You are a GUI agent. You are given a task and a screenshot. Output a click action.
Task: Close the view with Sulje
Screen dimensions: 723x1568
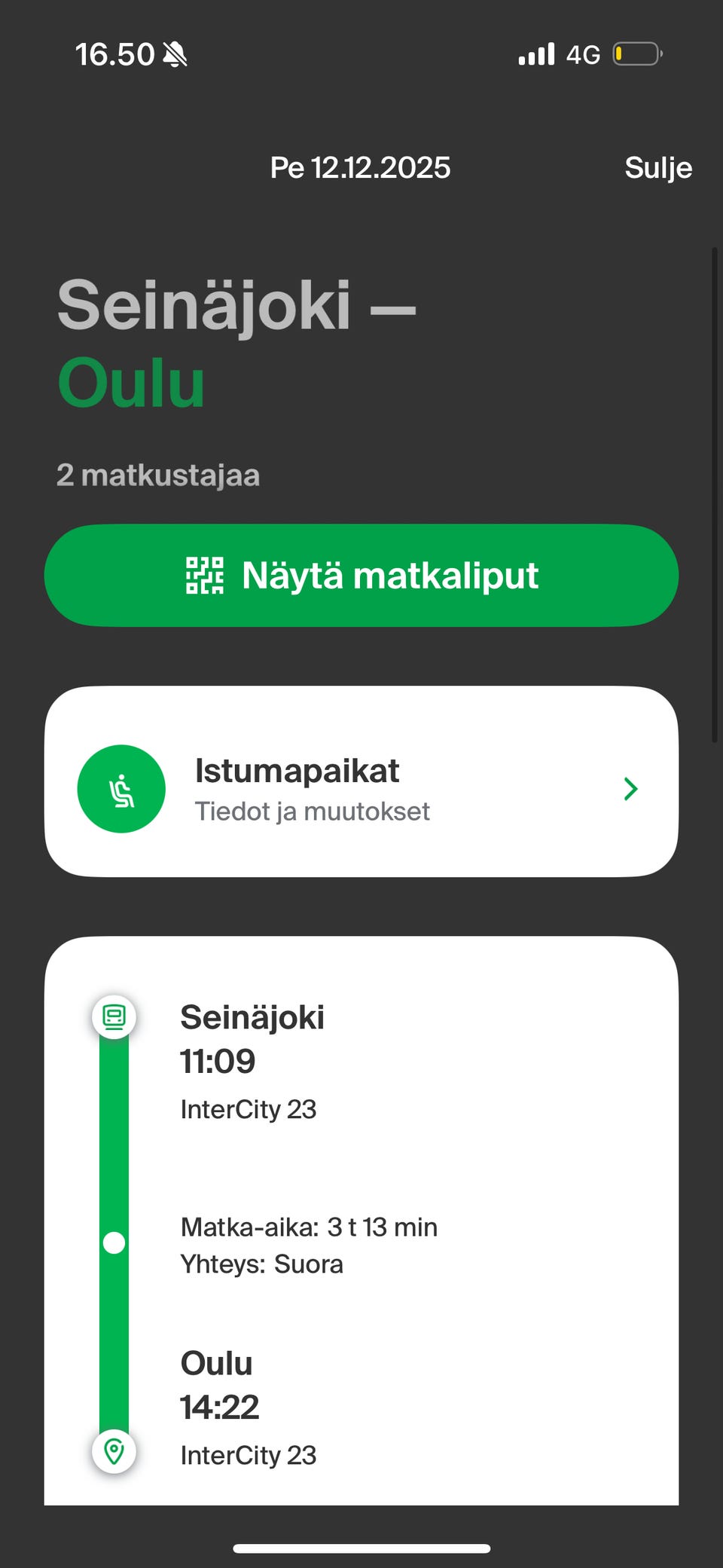pyautogui.click(x=657, y=167)
